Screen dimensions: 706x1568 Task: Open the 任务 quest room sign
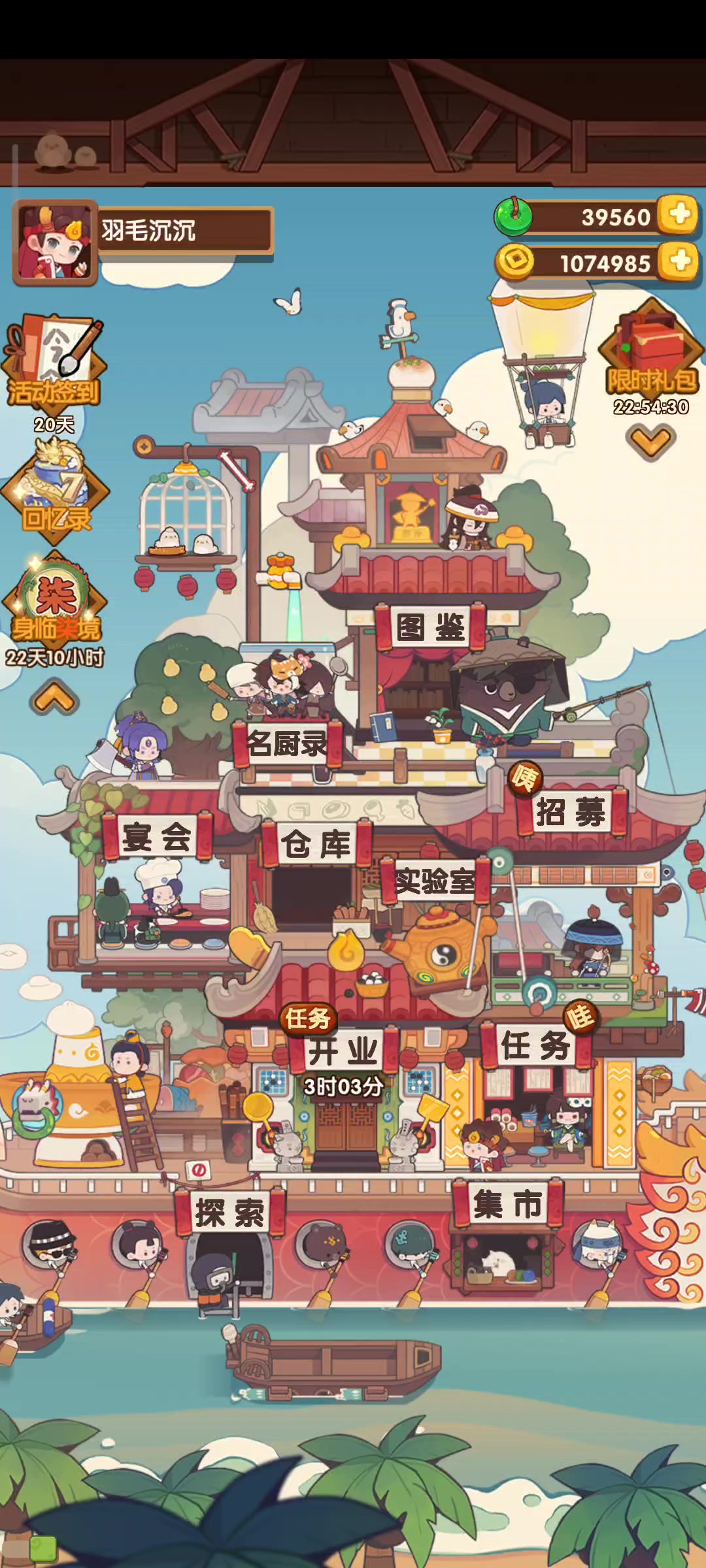pyautogui.click(x=536, y=1045)
